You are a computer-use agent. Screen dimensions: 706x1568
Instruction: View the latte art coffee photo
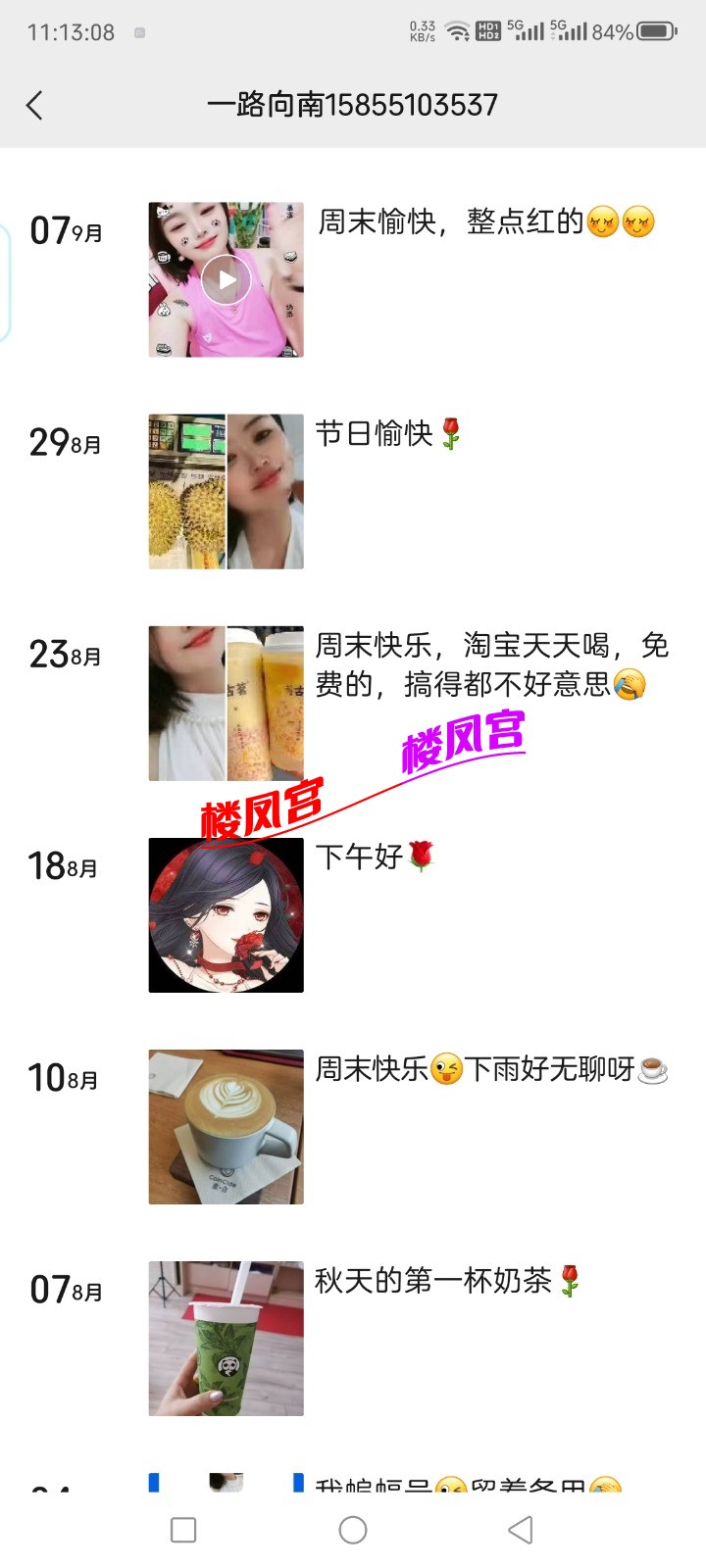(225, 1126)
